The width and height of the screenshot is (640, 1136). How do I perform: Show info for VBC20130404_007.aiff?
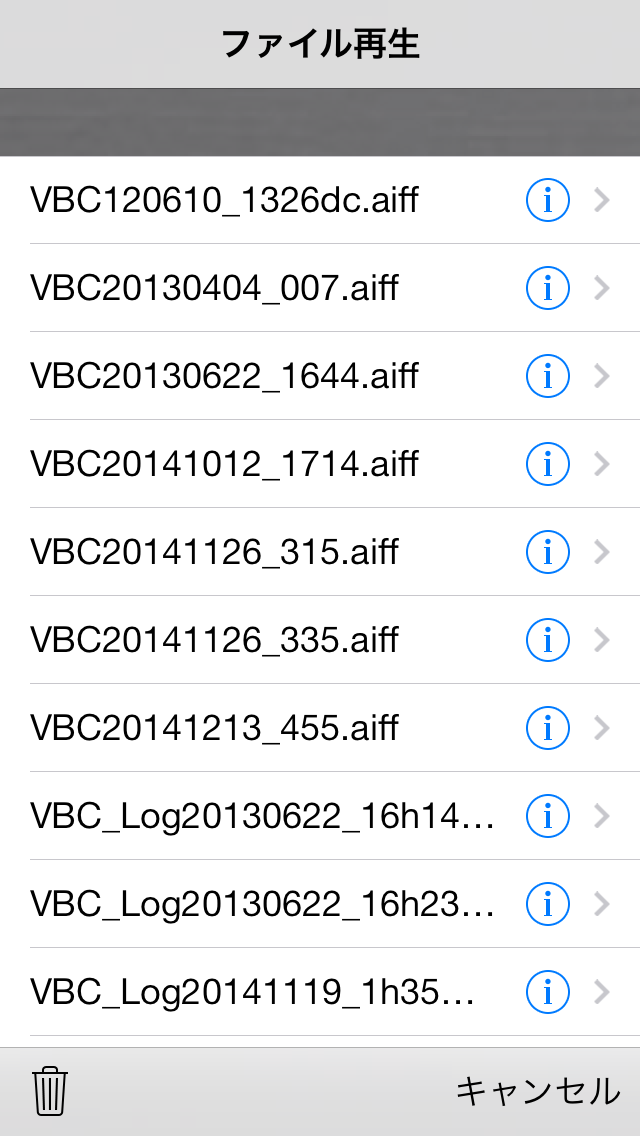pyautogui.click(x=547, y=288)
